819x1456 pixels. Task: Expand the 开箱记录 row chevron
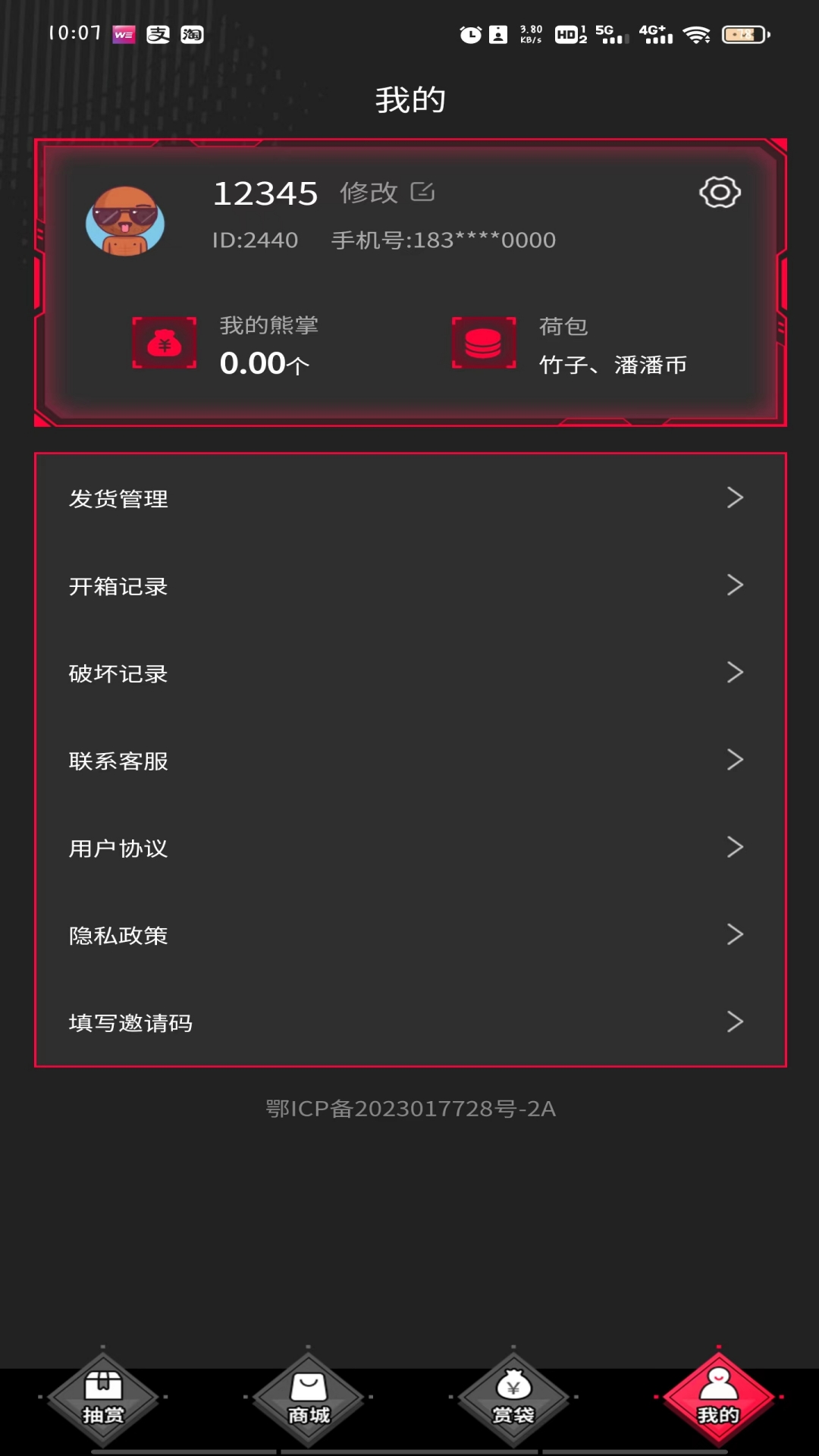tap(734, 585)
